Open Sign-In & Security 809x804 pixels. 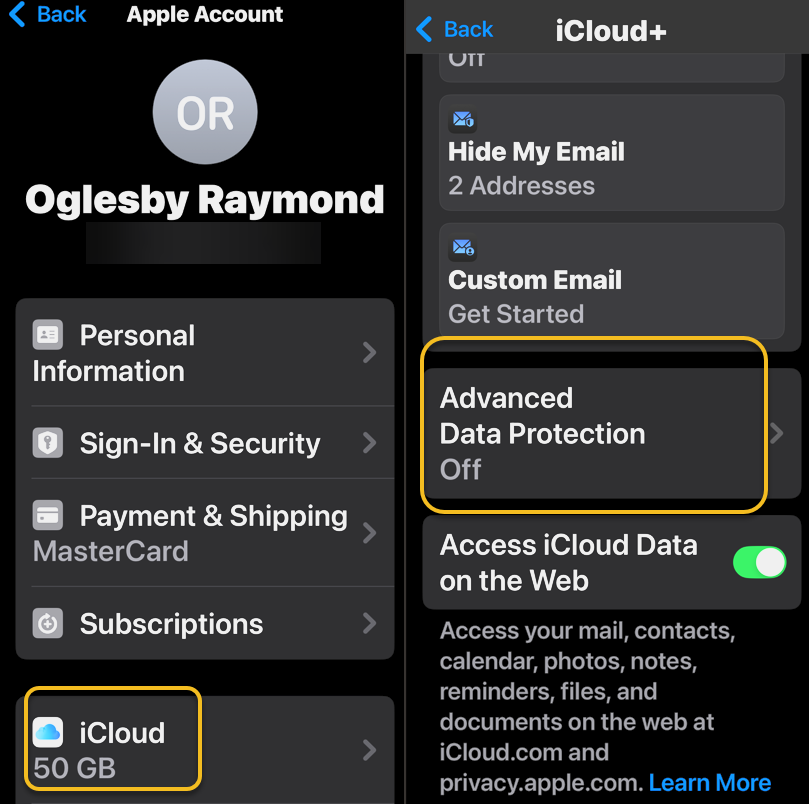click(204, 443)
